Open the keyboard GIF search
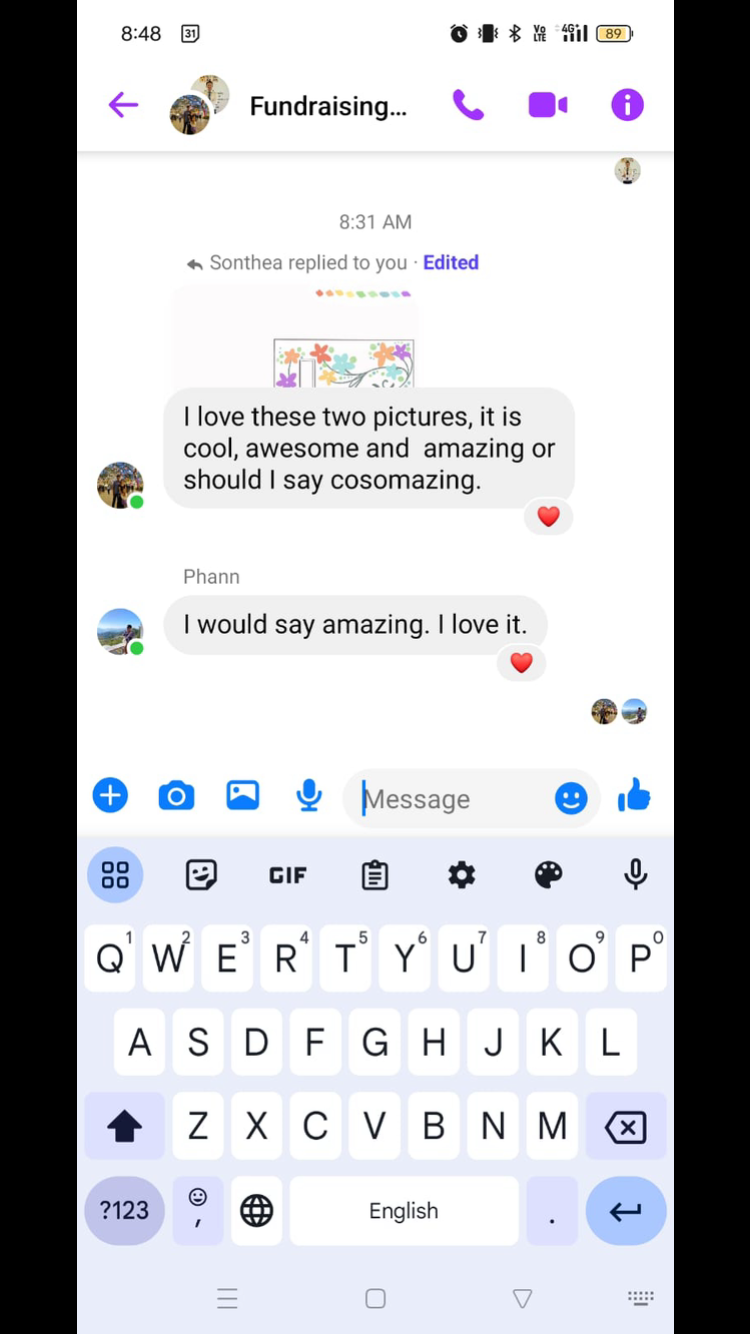This screenshot has height=1334, width=750. click(288, 875)
